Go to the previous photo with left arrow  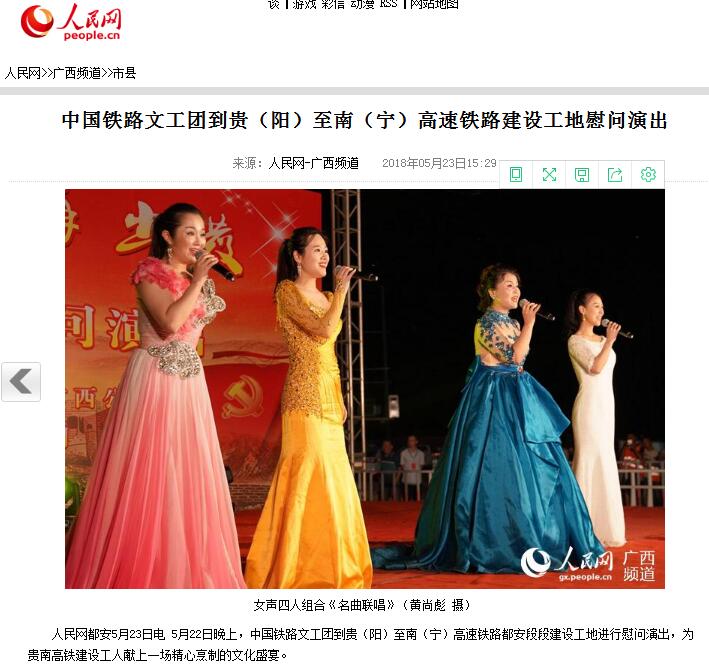[21, 381]
